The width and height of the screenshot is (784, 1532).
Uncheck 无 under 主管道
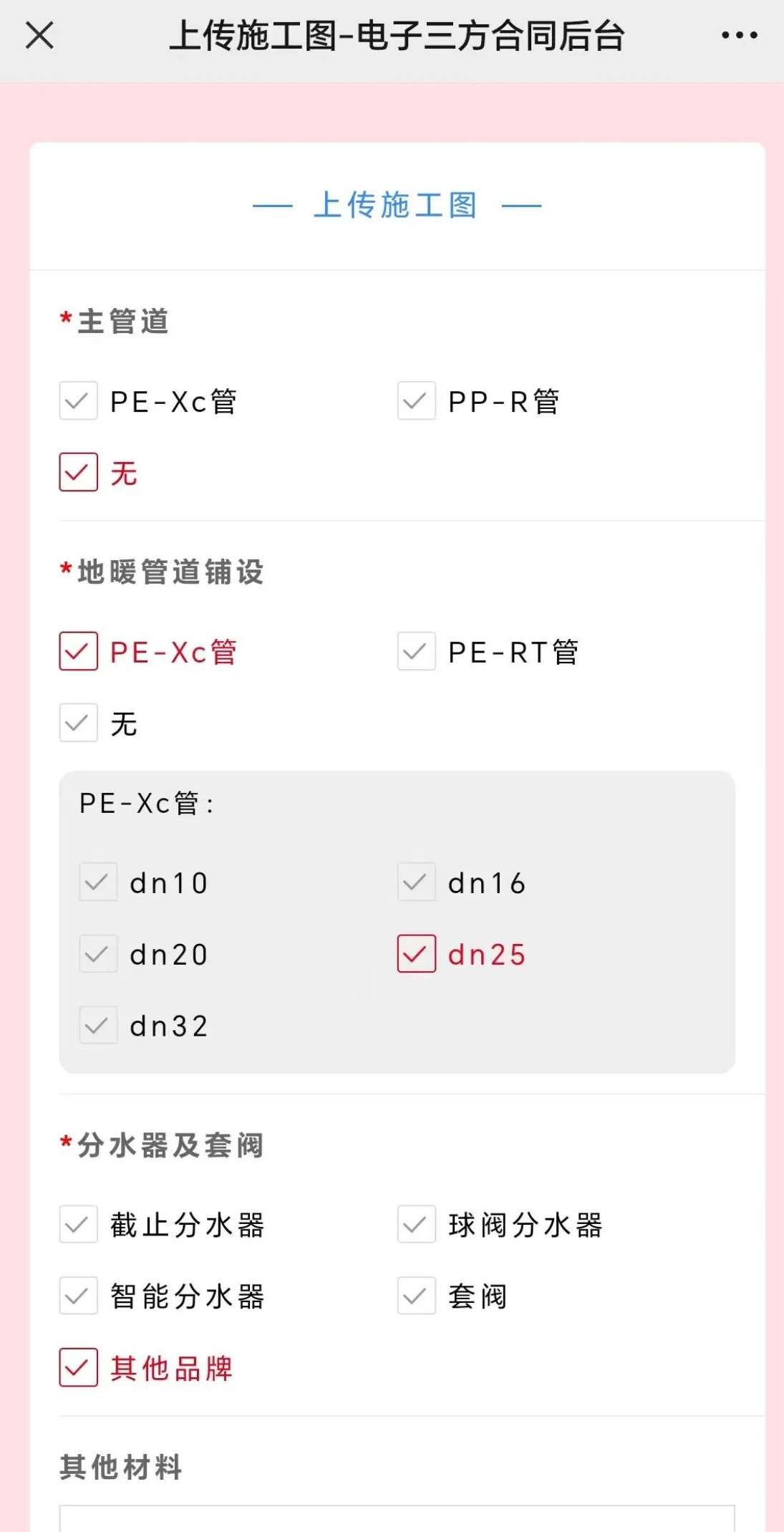coord(79,473)
